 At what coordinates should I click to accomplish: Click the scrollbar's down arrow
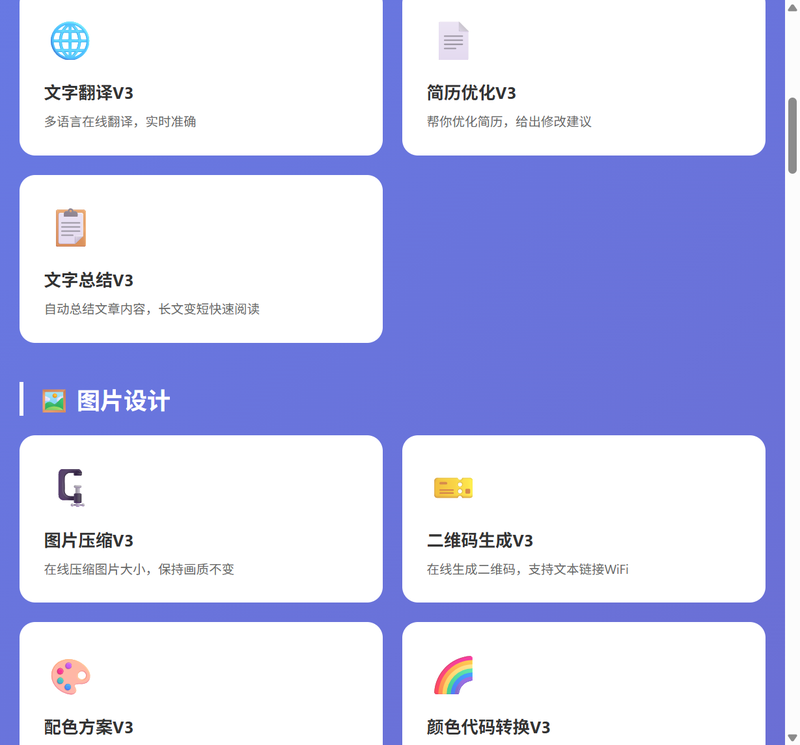(792, 737)
